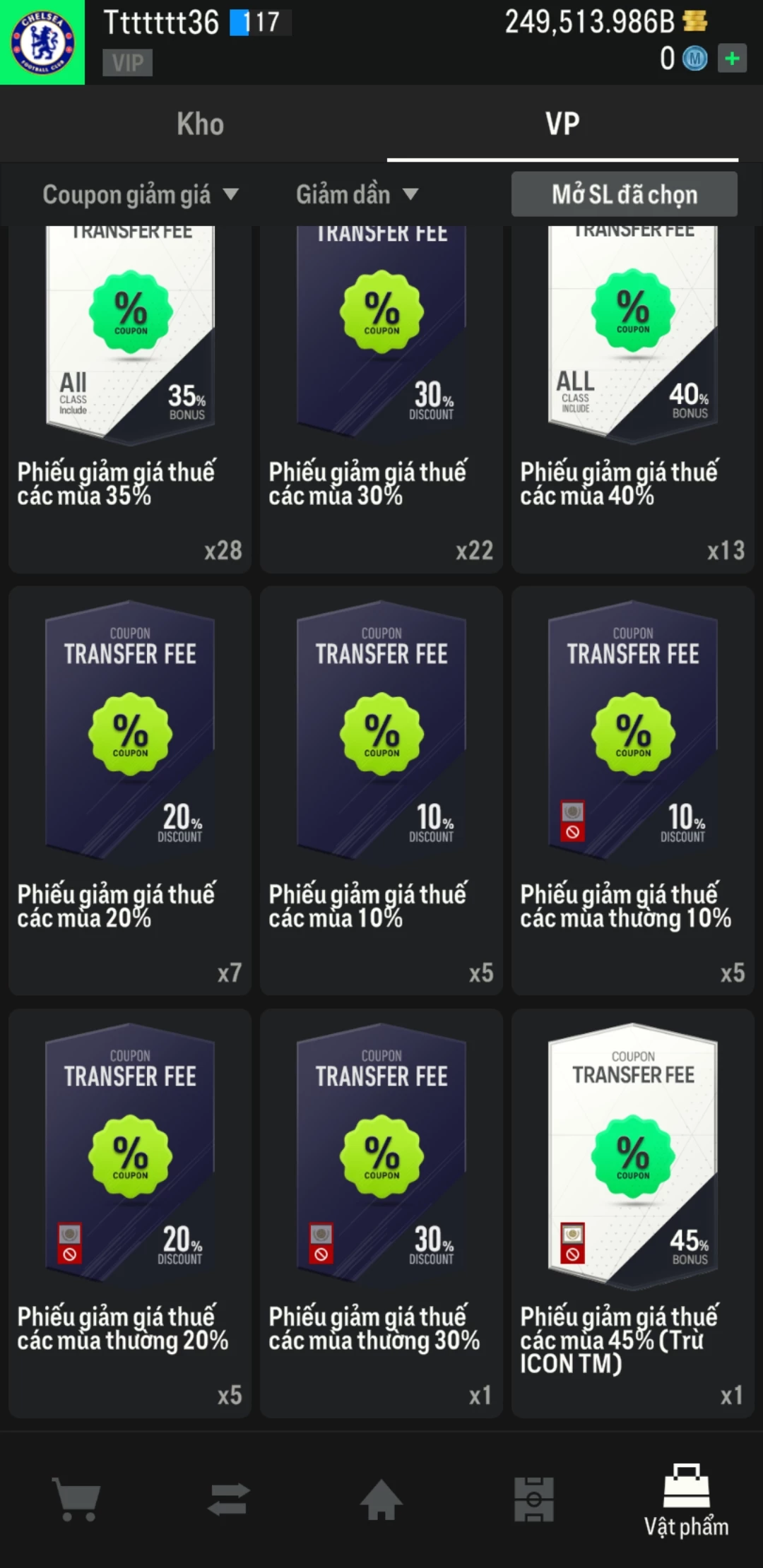Select the mùa thường 20% coupon card

point(130,1212)
